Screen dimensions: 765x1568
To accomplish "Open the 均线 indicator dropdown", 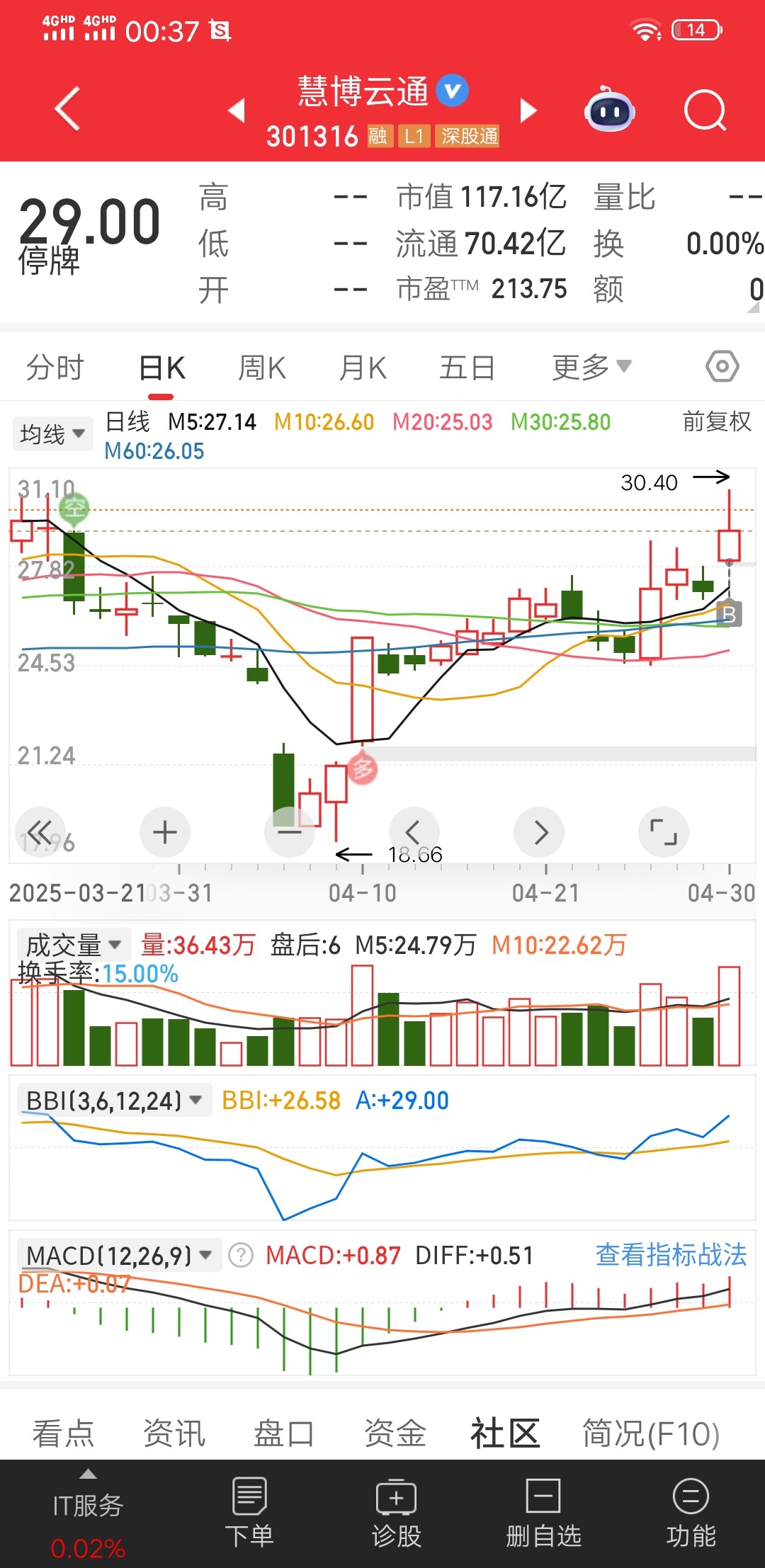I will (x=52, y=433).
